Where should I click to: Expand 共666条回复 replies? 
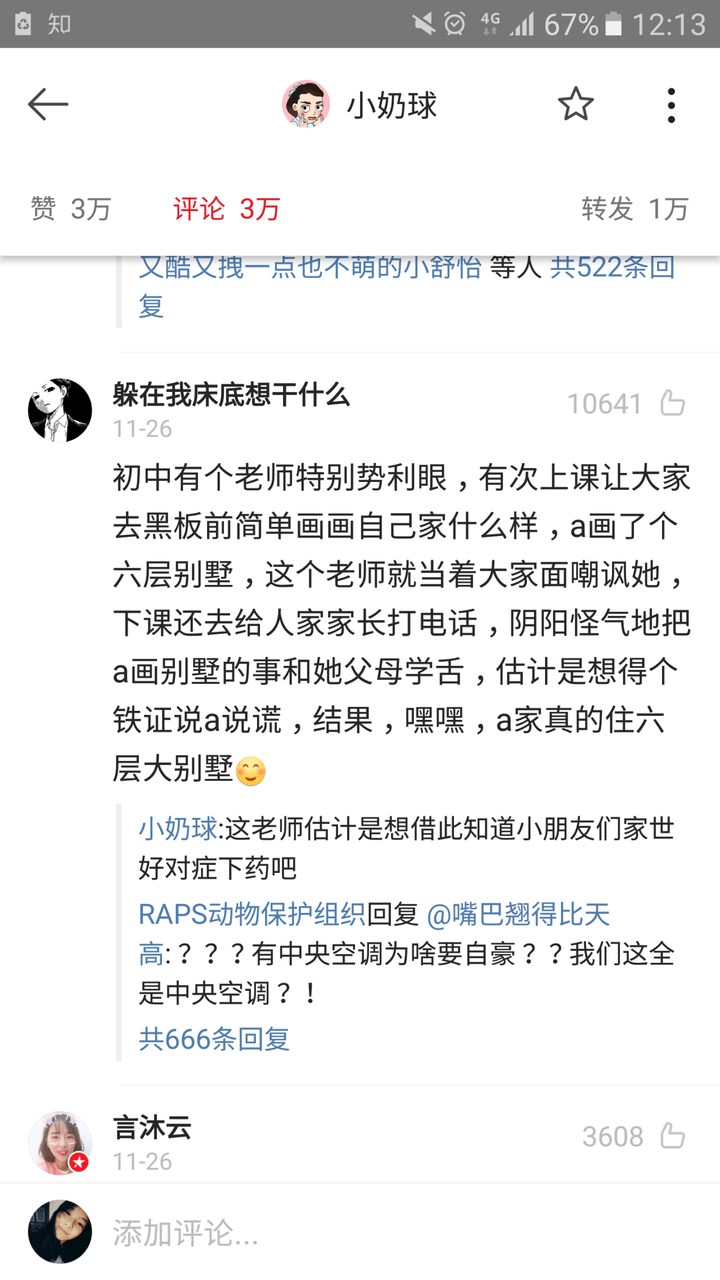pyautogui.click(x=214, y=1039)
